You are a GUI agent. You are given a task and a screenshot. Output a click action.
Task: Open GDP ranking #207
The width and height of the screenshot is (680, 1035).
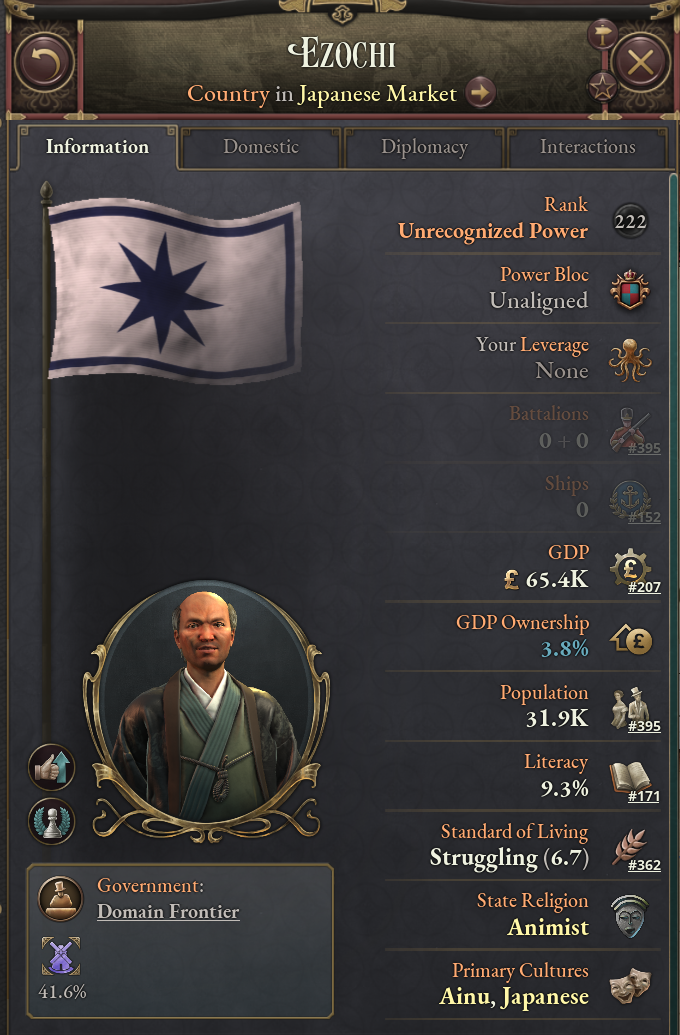click(x=643, y=587)
